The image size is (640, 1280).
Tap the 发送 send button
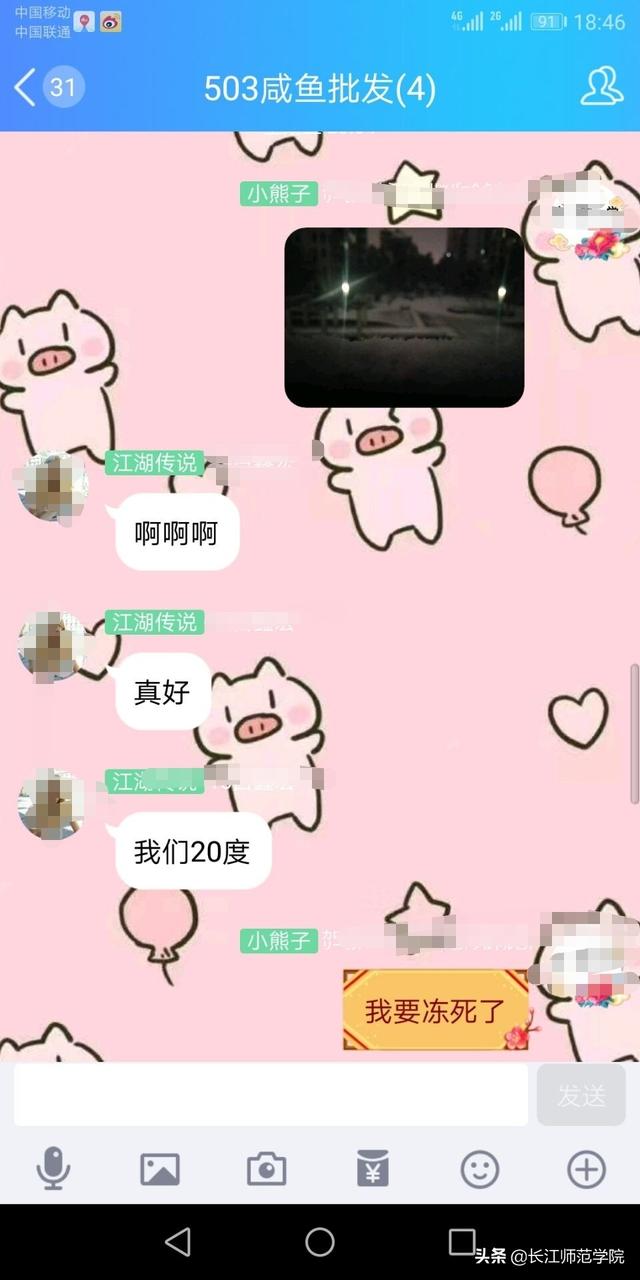point(581,1095)
